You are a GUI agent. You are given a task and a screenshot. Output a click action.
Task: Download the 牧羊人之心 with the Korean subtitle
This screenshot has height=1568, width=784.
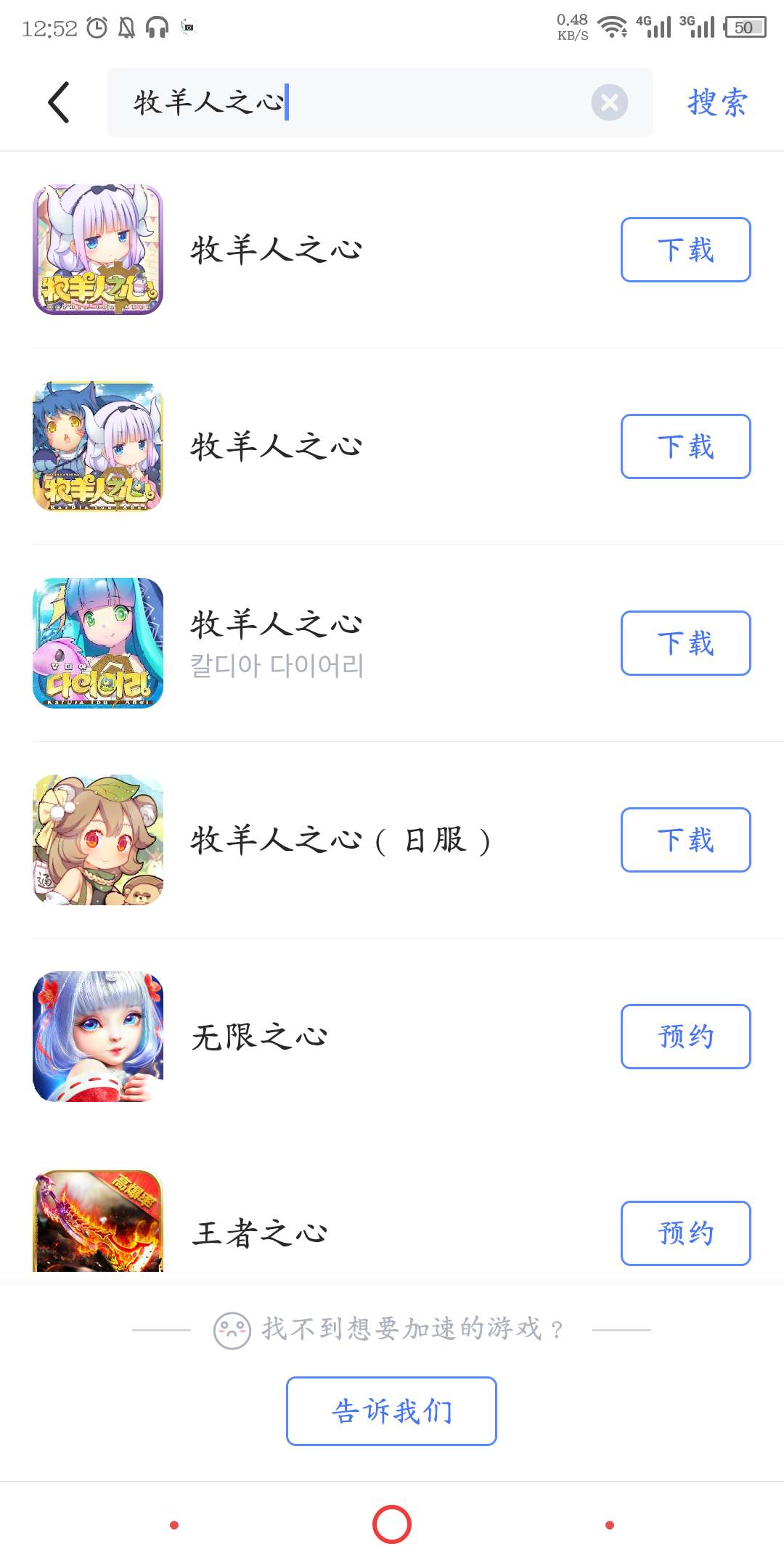pos(685,643)
